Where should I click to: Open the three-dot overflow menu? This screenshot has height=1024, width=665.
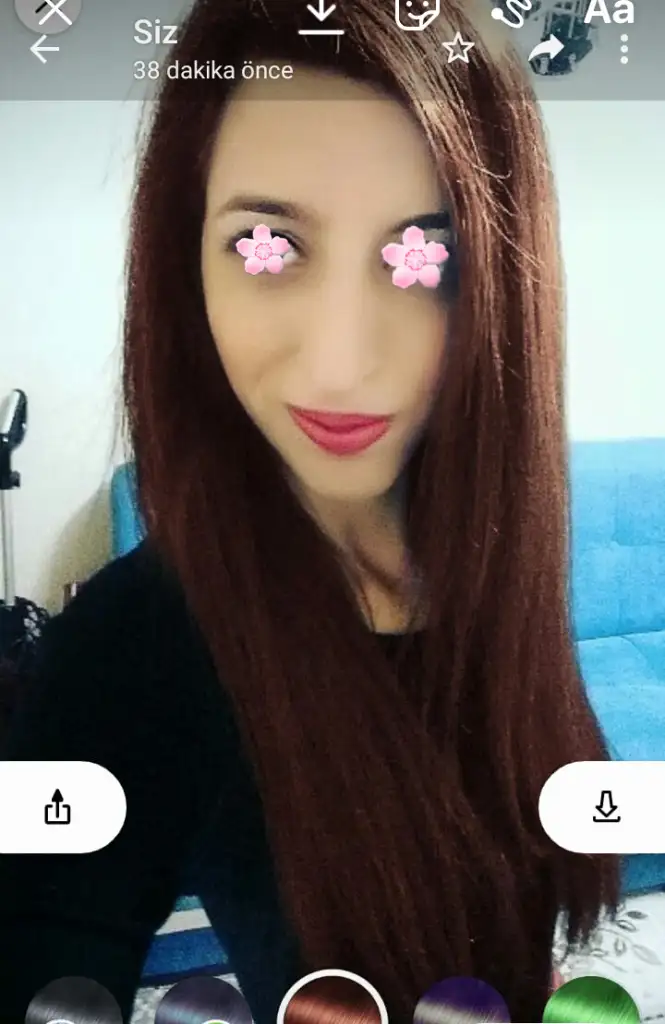click(625, 49)
